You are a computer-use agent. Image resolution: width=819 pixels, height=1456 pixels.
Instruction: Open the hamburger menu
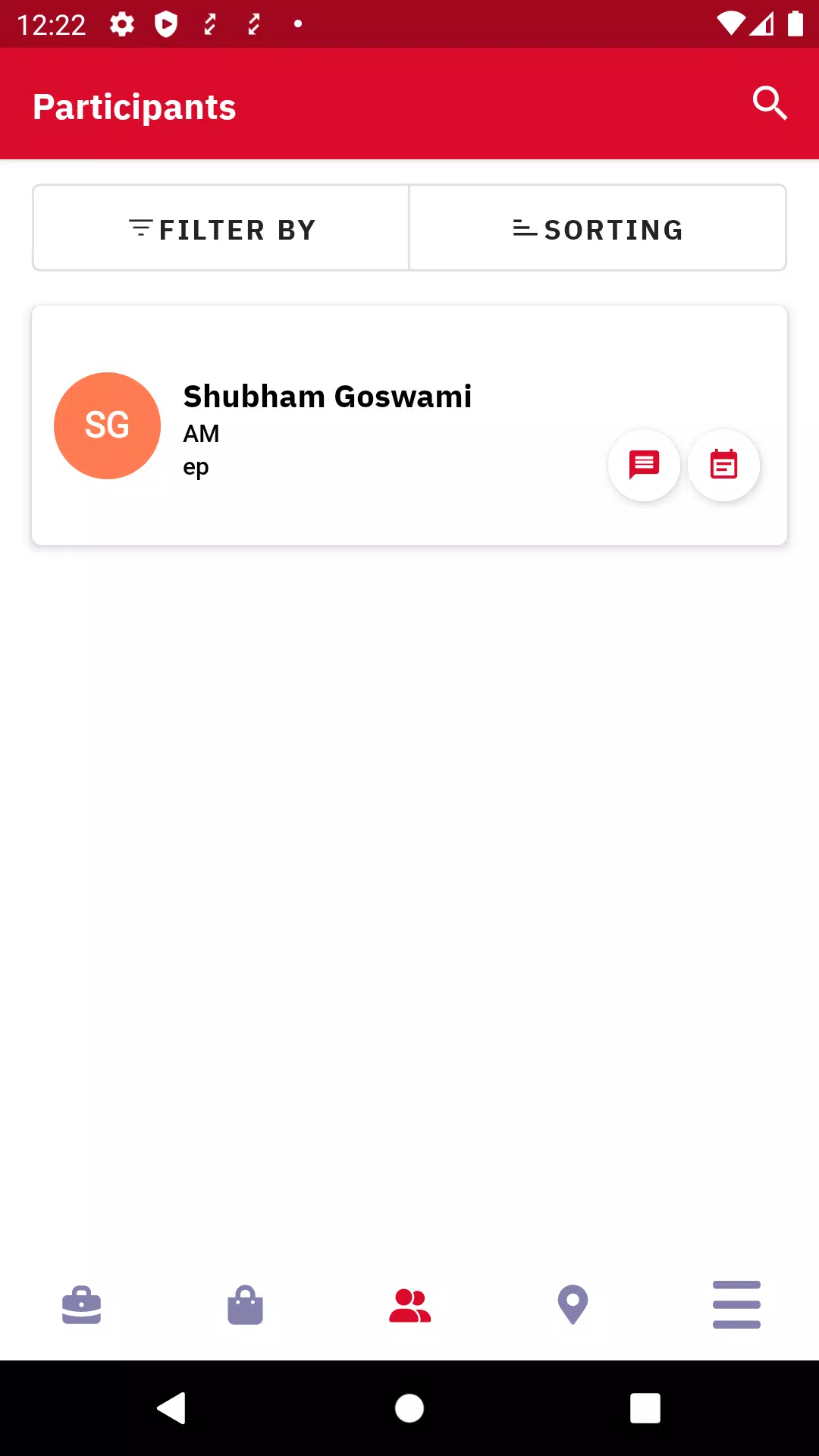(x=736, y=1305)
